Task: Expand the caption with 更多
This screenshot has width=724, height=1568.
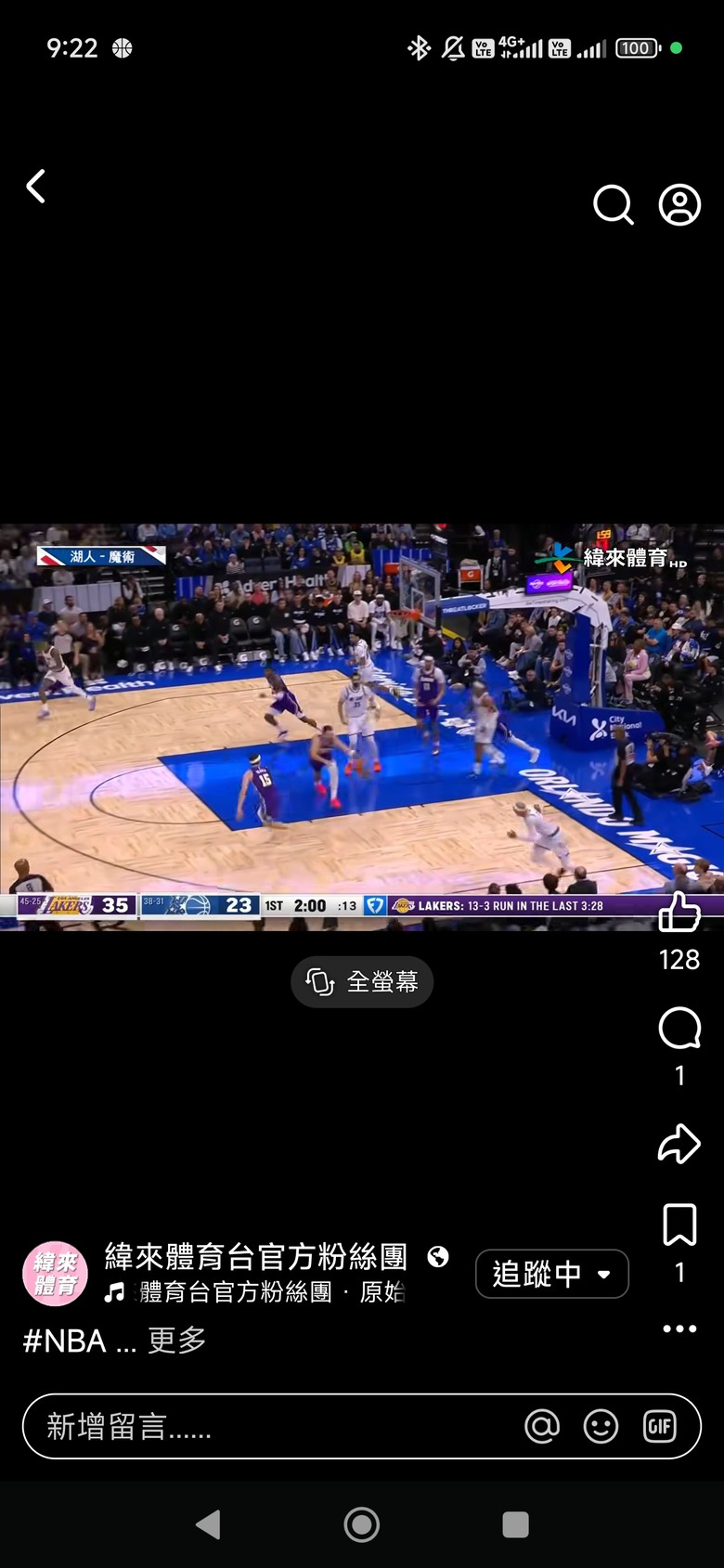Action: (x=176, y=1341)
